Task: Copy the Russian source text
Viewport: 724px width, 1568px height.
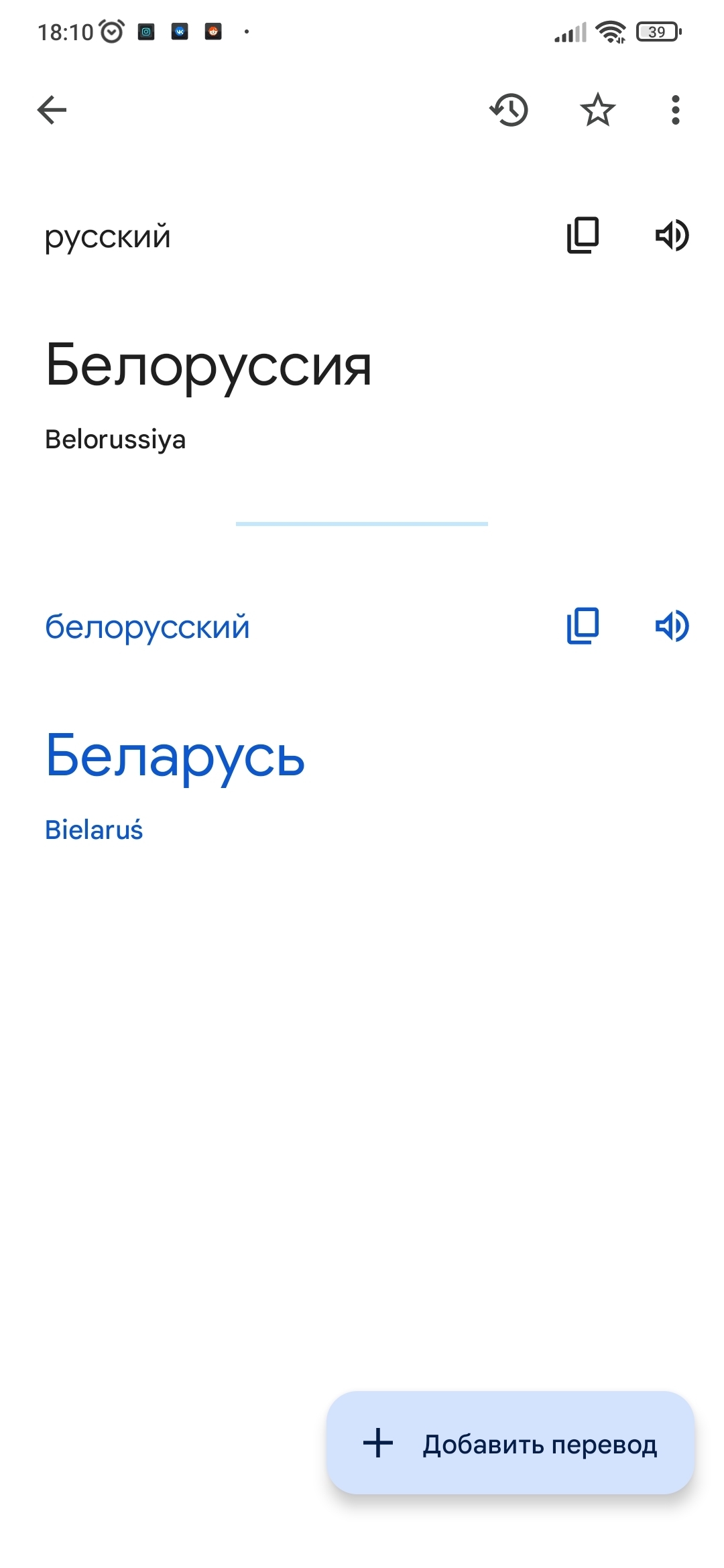Action: click(x=583, y=235)
